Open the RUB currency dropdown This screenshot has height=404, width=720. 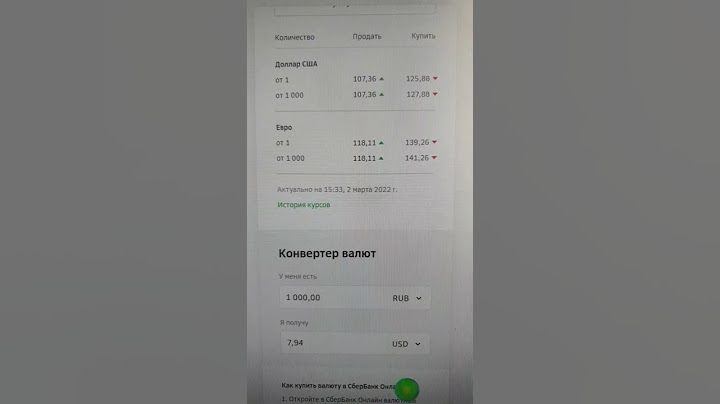pos(407,297)
